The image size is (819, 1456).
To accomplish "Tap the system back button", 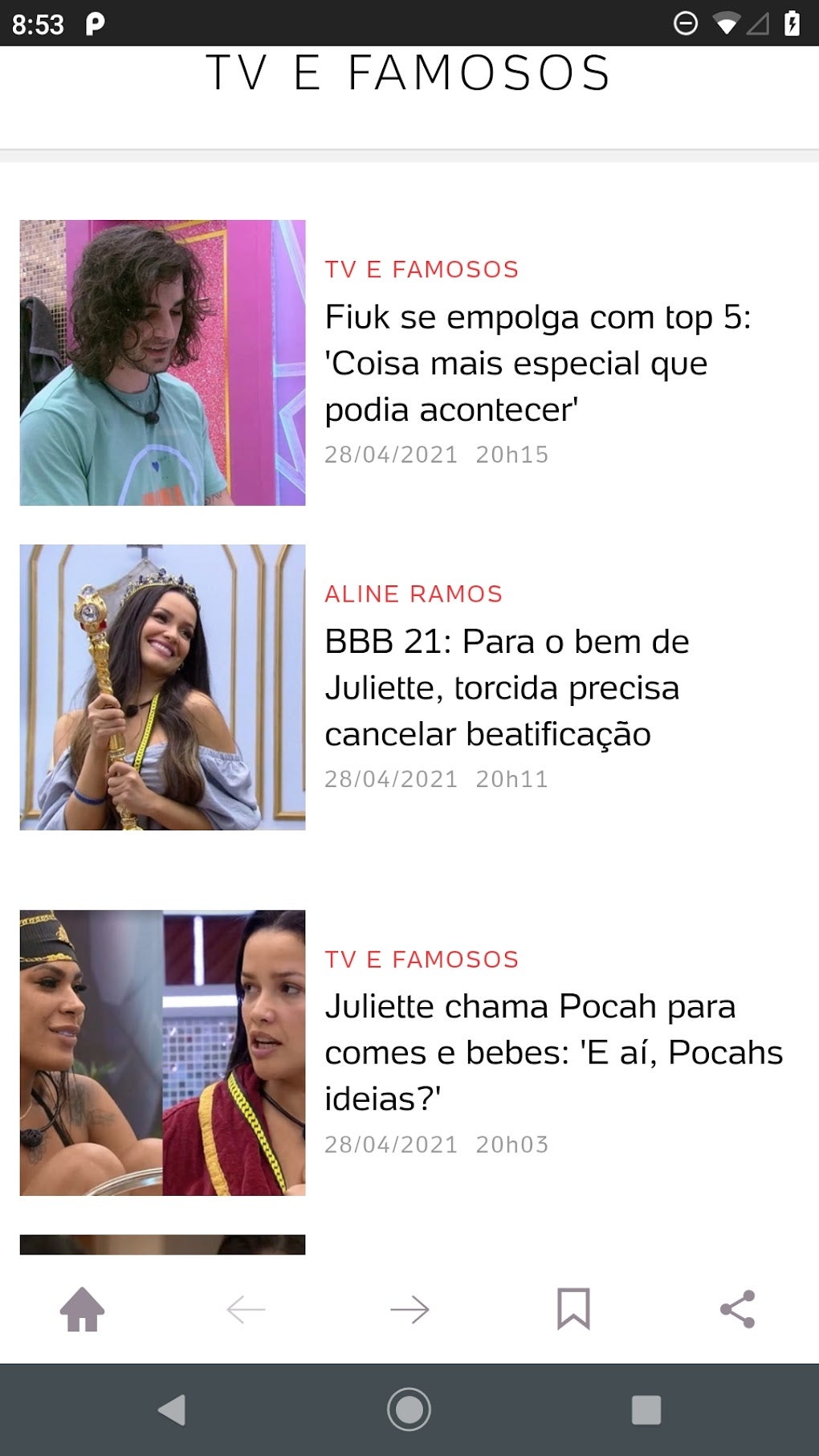I will pyautogui.click(x=172, y=1409).
